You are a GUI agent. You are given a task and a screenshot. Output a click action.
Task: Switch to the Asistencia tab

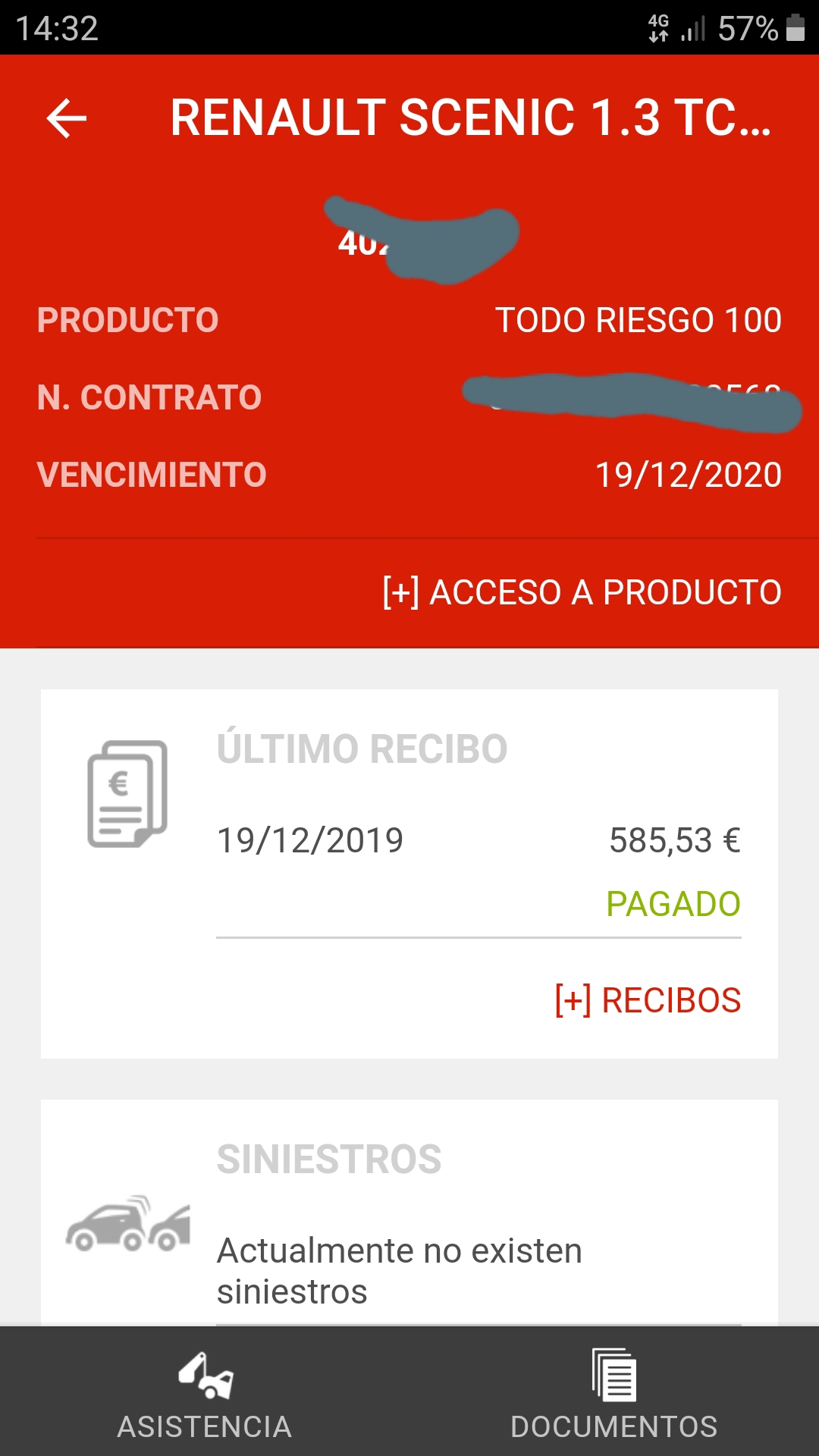[x=205, y=1394]
